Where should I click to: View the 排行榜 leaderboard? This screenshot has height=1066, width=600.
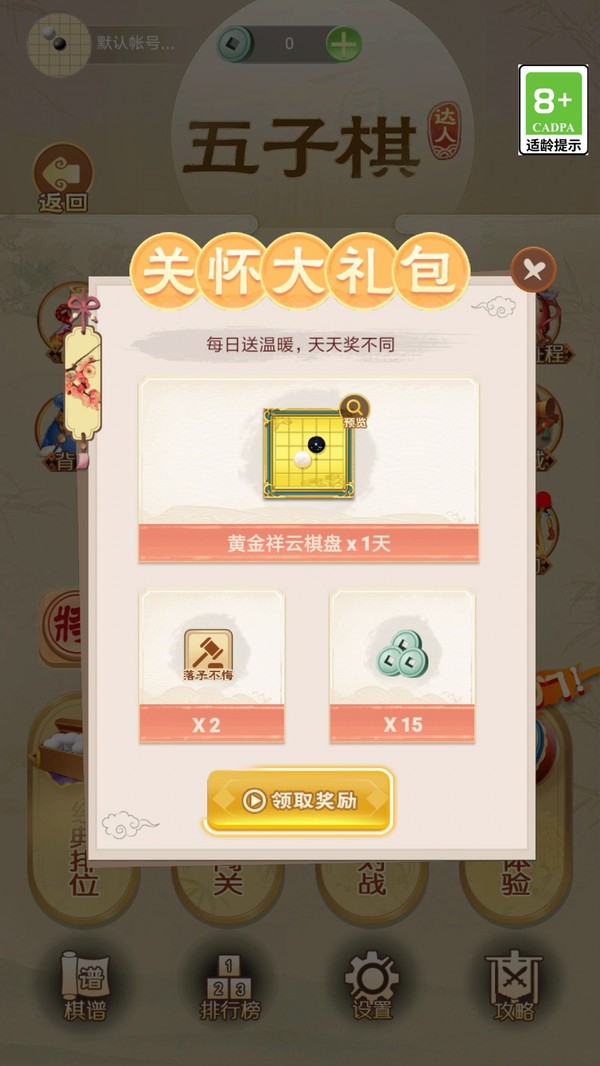[x=229, y=984]
